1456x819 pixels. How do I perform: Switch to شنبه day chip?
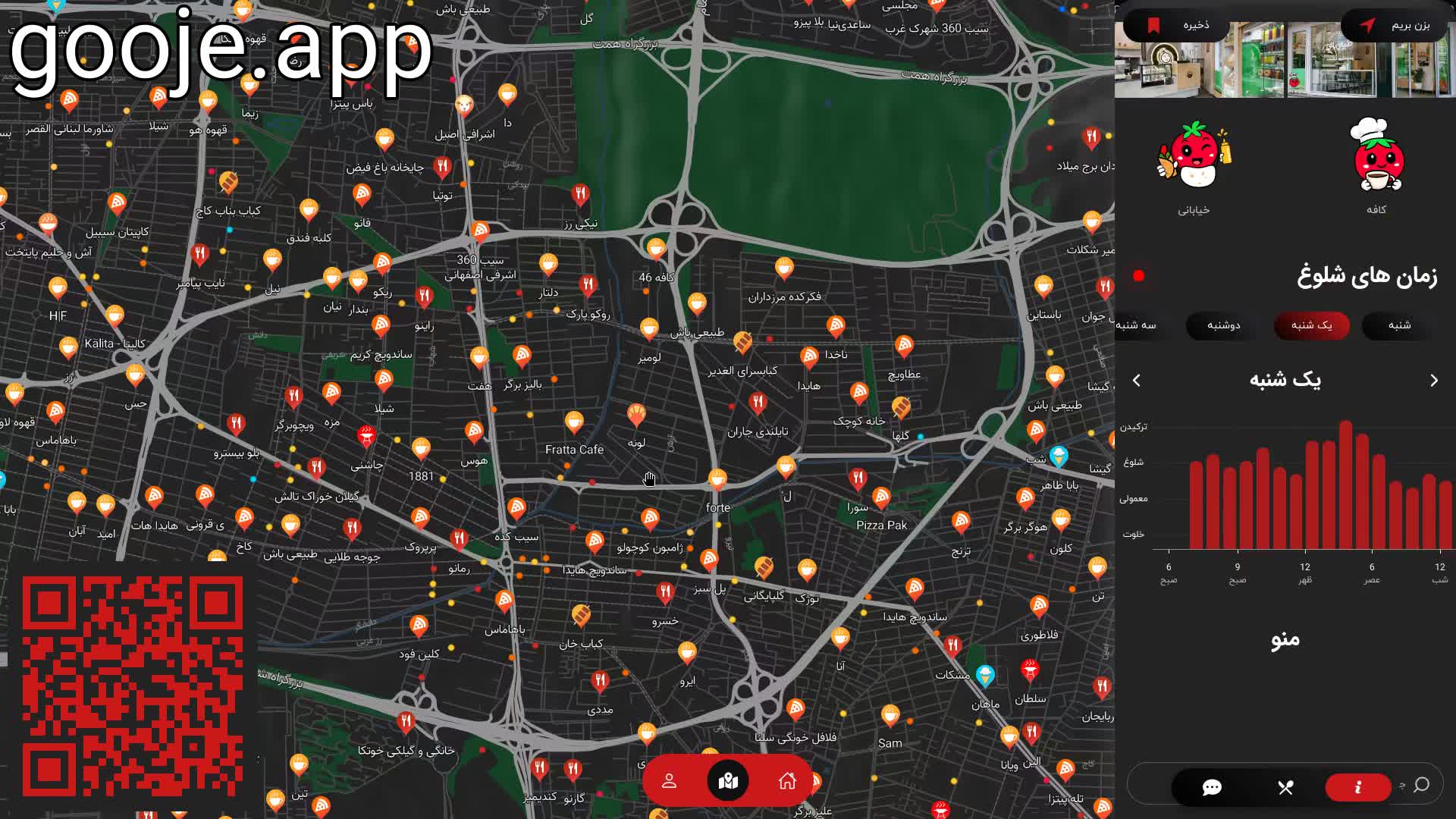pyautogui.click(x=1399, y=325)
